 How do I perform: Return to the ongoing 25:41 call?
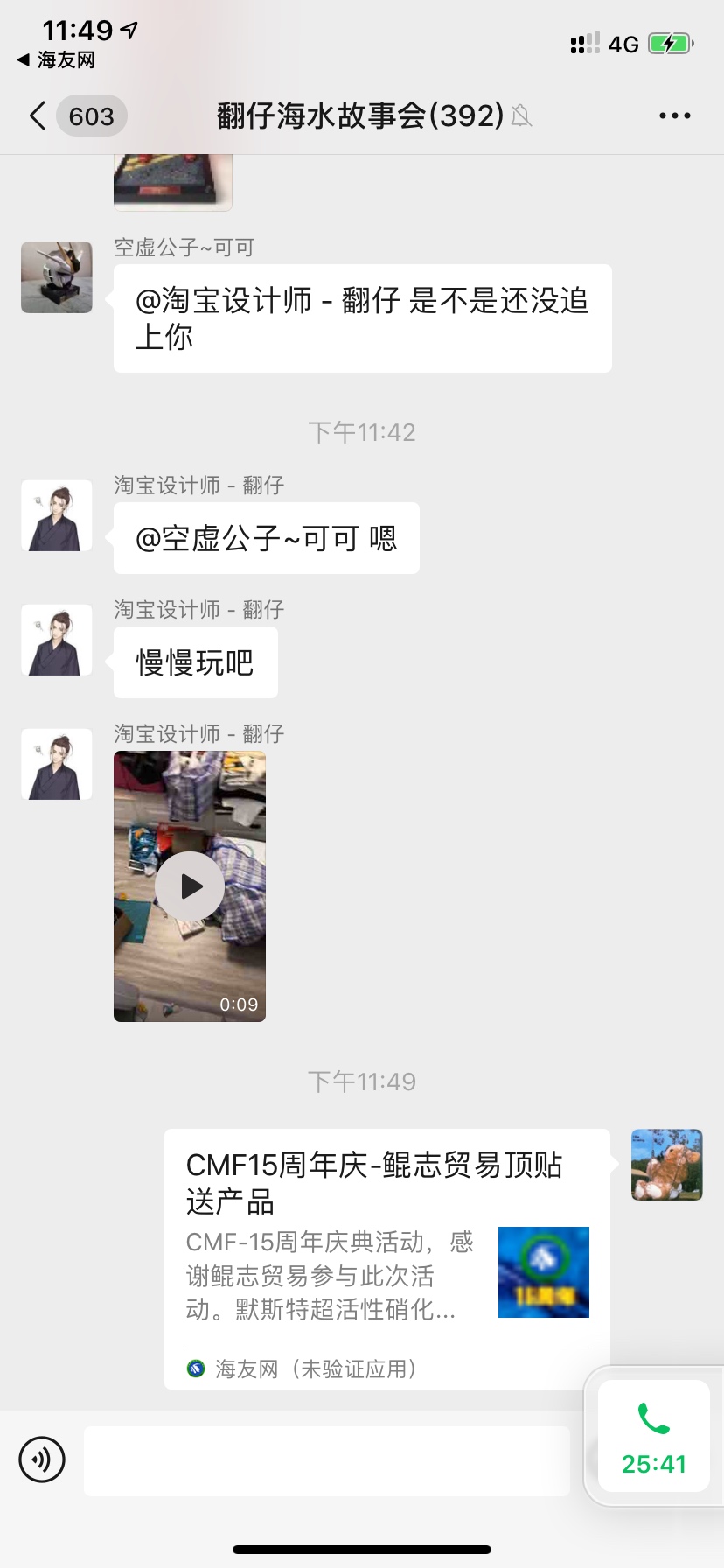[x=653, y=1435]
